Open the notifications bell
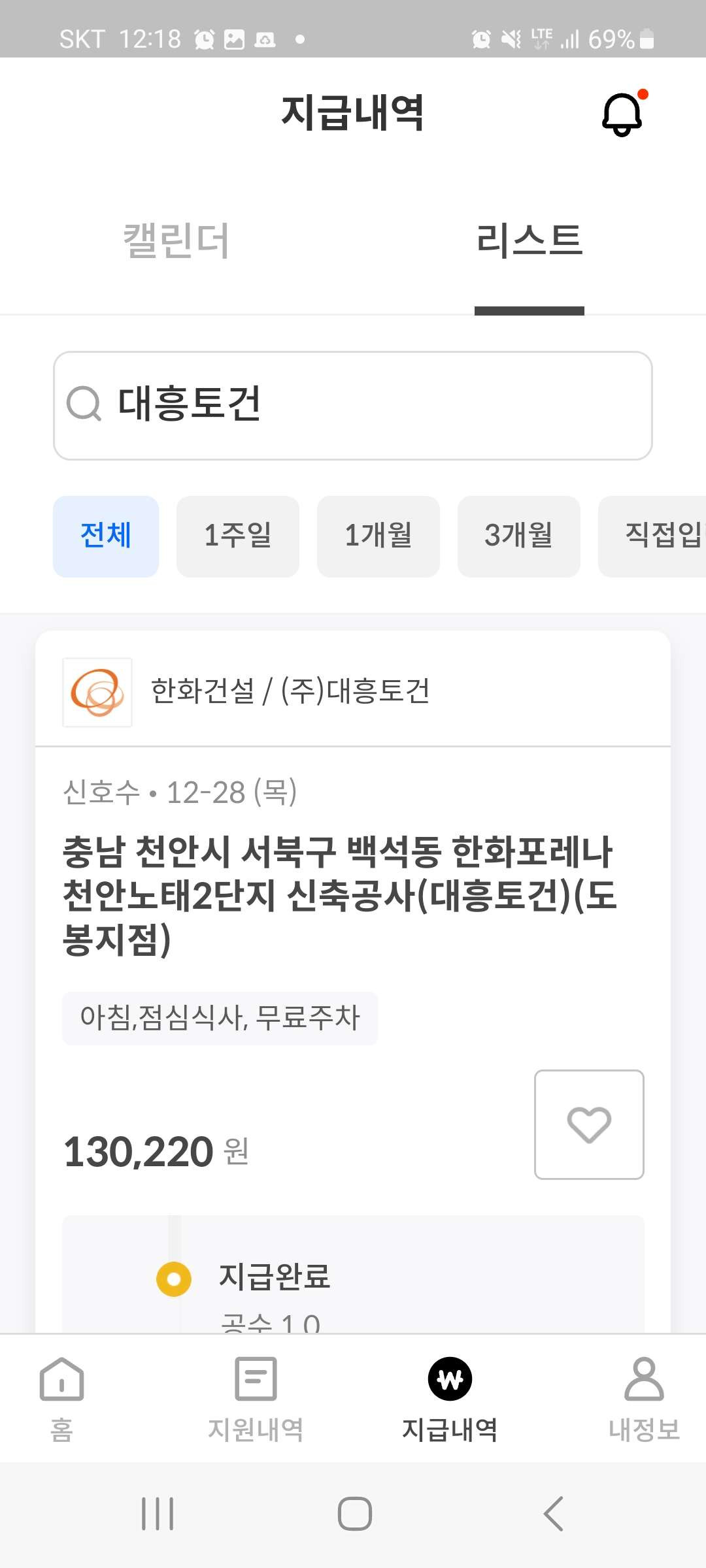The image size is (706, 1568). pyautogui.click(x=622, y=114)
